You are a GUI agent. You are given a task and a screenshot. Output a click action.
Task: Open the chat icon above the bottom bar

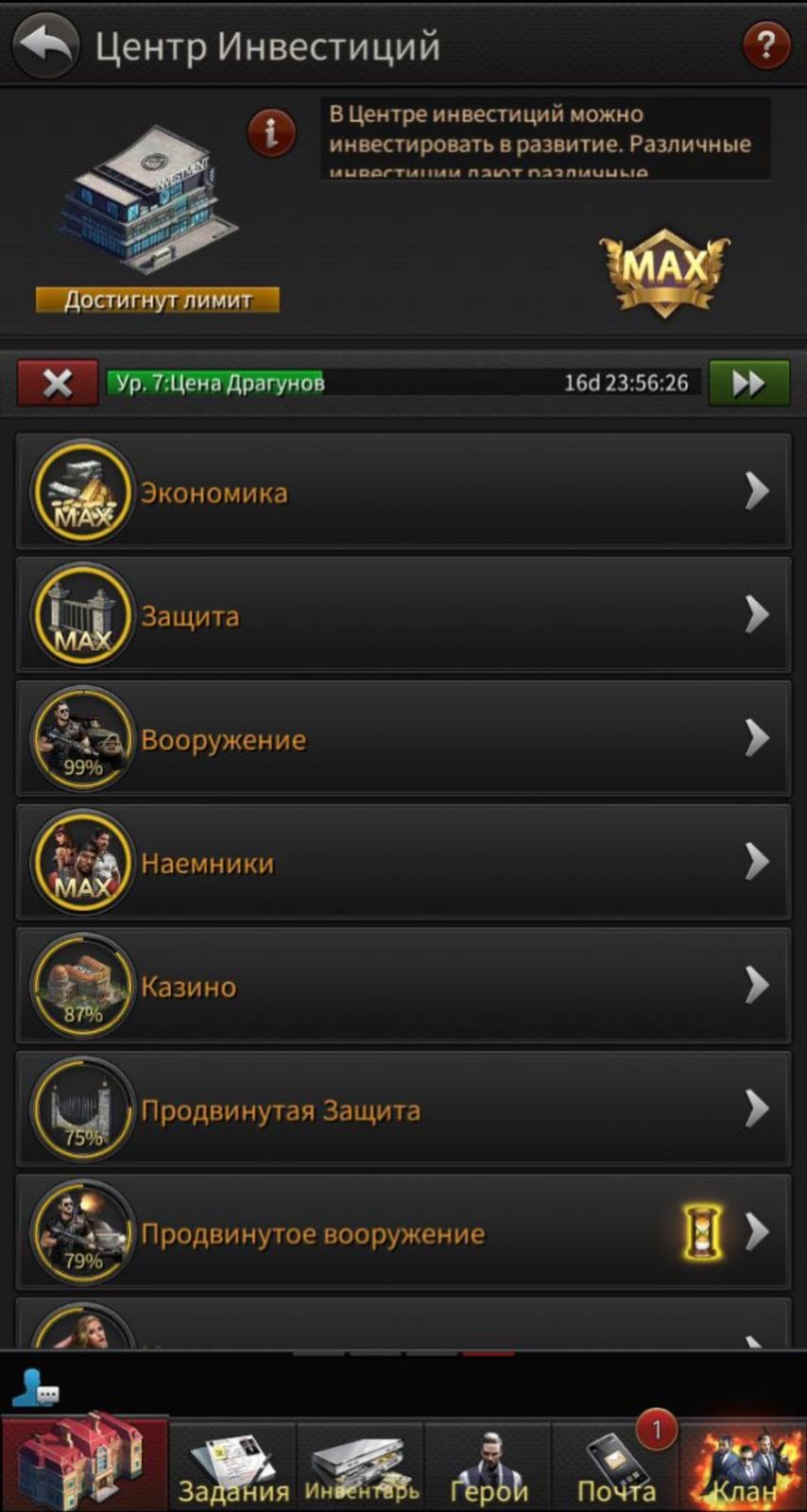point(35,1387)
